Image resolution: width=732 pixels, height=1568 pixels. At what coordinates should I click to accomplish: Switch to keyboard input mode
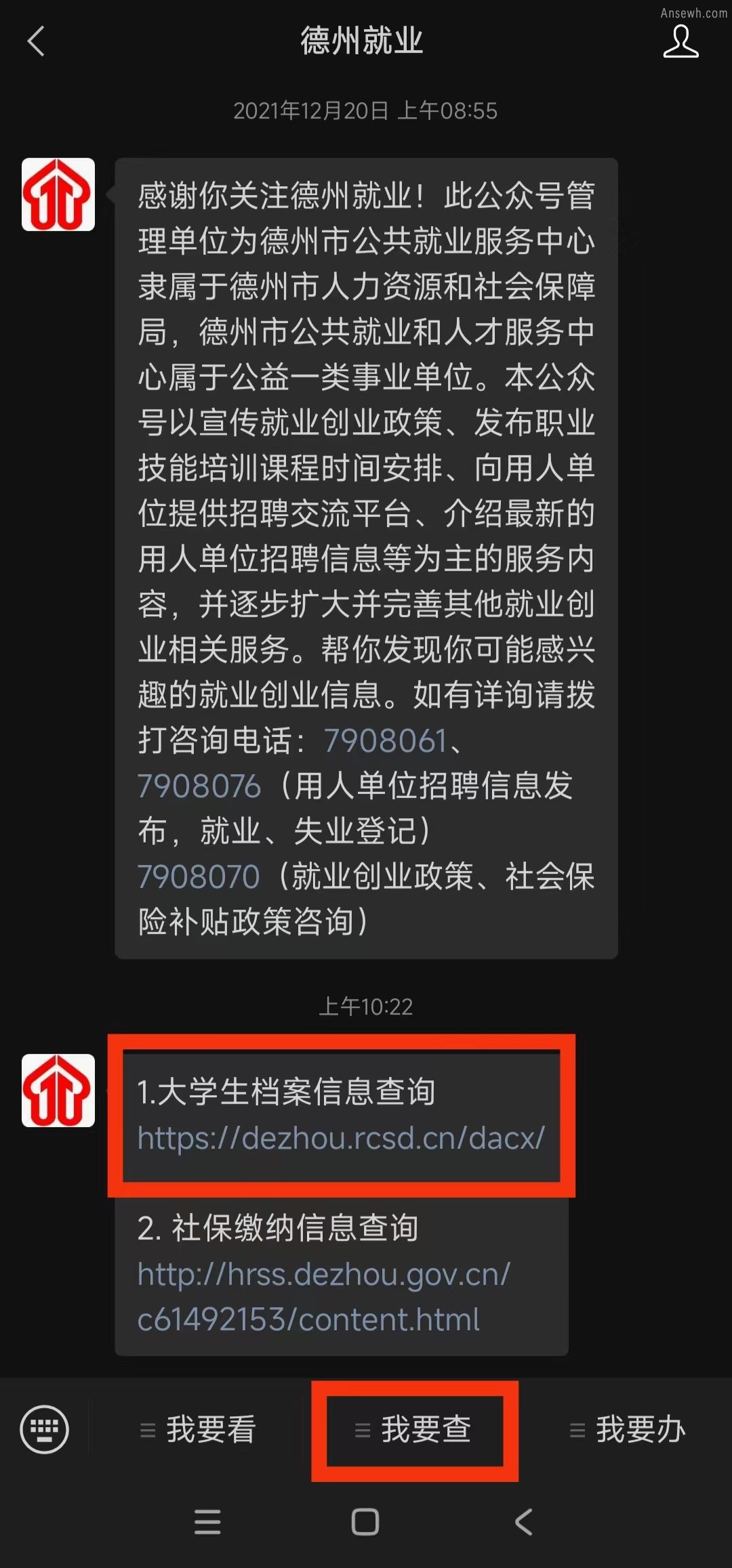tap(45, 1430)
